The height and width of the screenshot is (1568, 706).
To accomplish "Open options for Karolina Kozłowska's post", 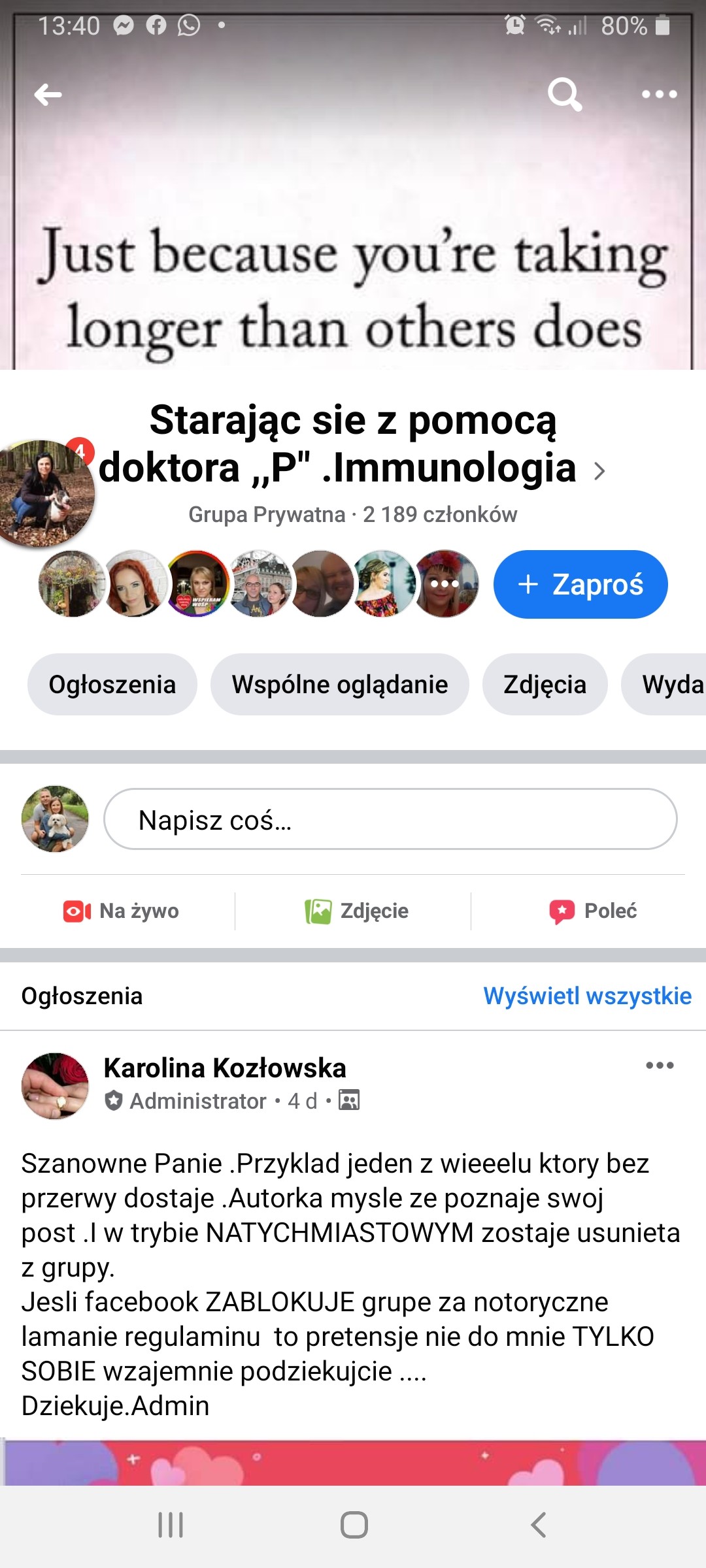I will coord(659,1066).
